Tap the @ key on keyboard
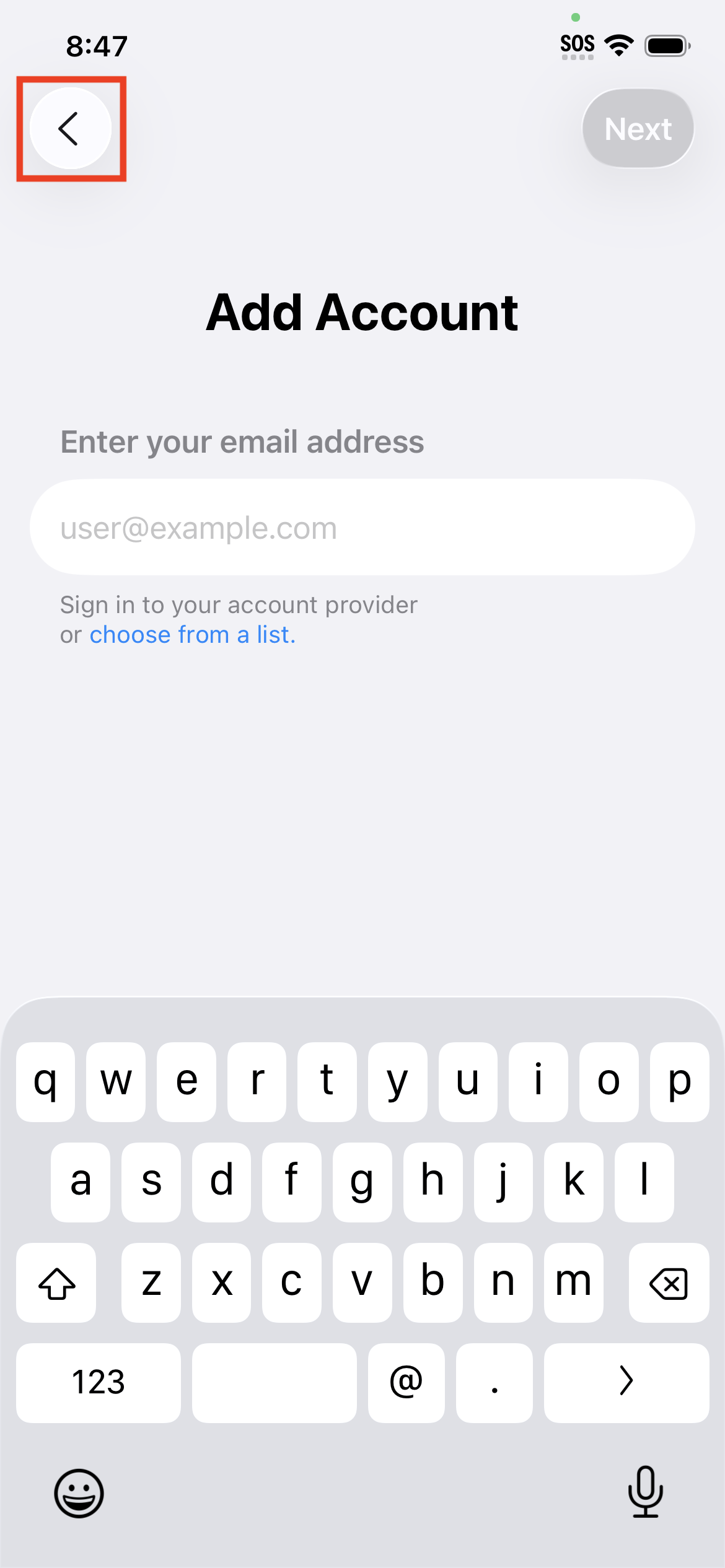This screenshot has height=1568, width=725. (406, 1382)
